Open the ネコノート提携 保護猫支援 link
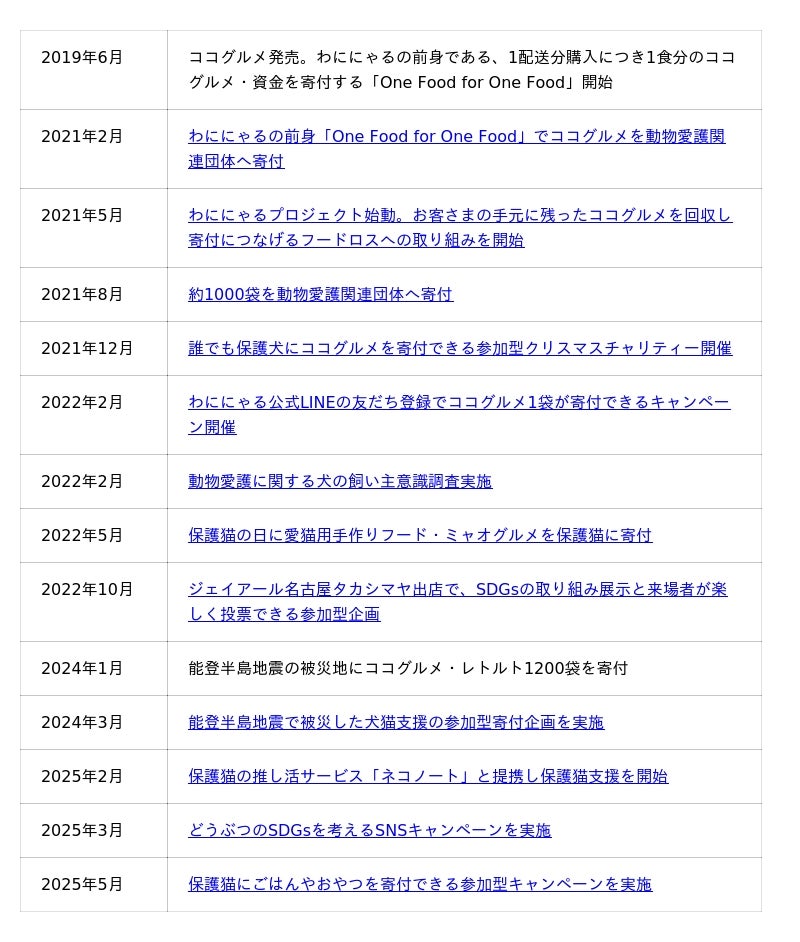This screenshot has height=942, width=800. point(428,777)
